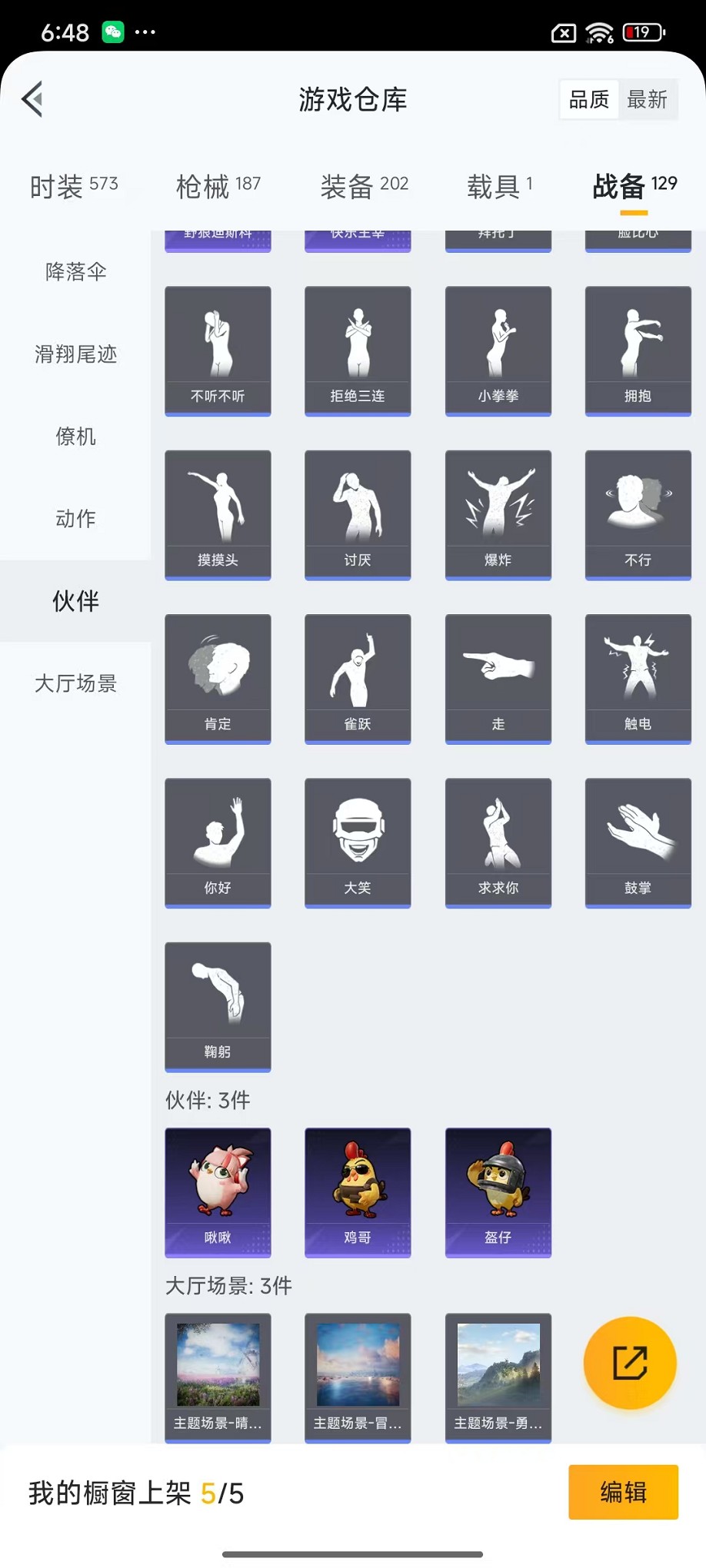Tap the 编辑 button
Screen dimensions: 706x1568
[x=623, y=1492]
